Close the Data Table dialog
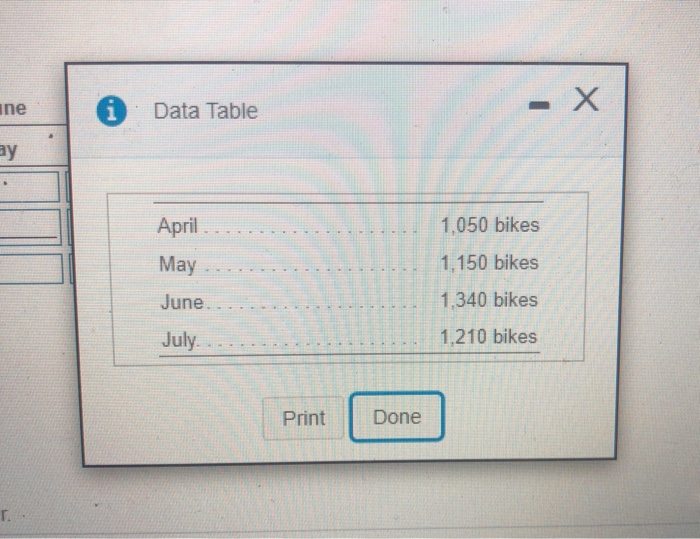 point(587,101)
